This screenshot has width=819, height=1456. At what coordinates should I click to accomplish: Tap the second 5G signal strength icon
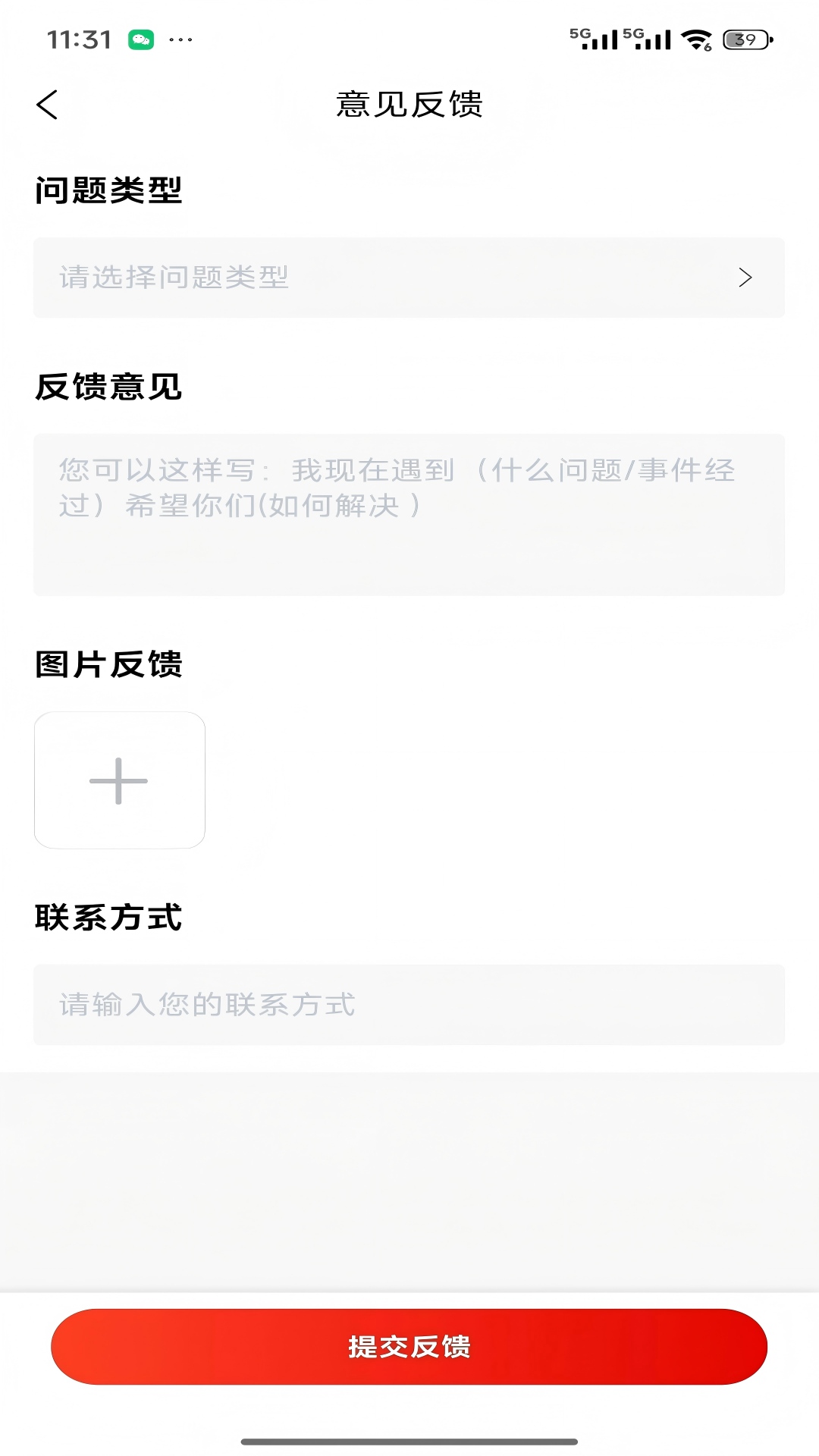(x=649, y=39)
